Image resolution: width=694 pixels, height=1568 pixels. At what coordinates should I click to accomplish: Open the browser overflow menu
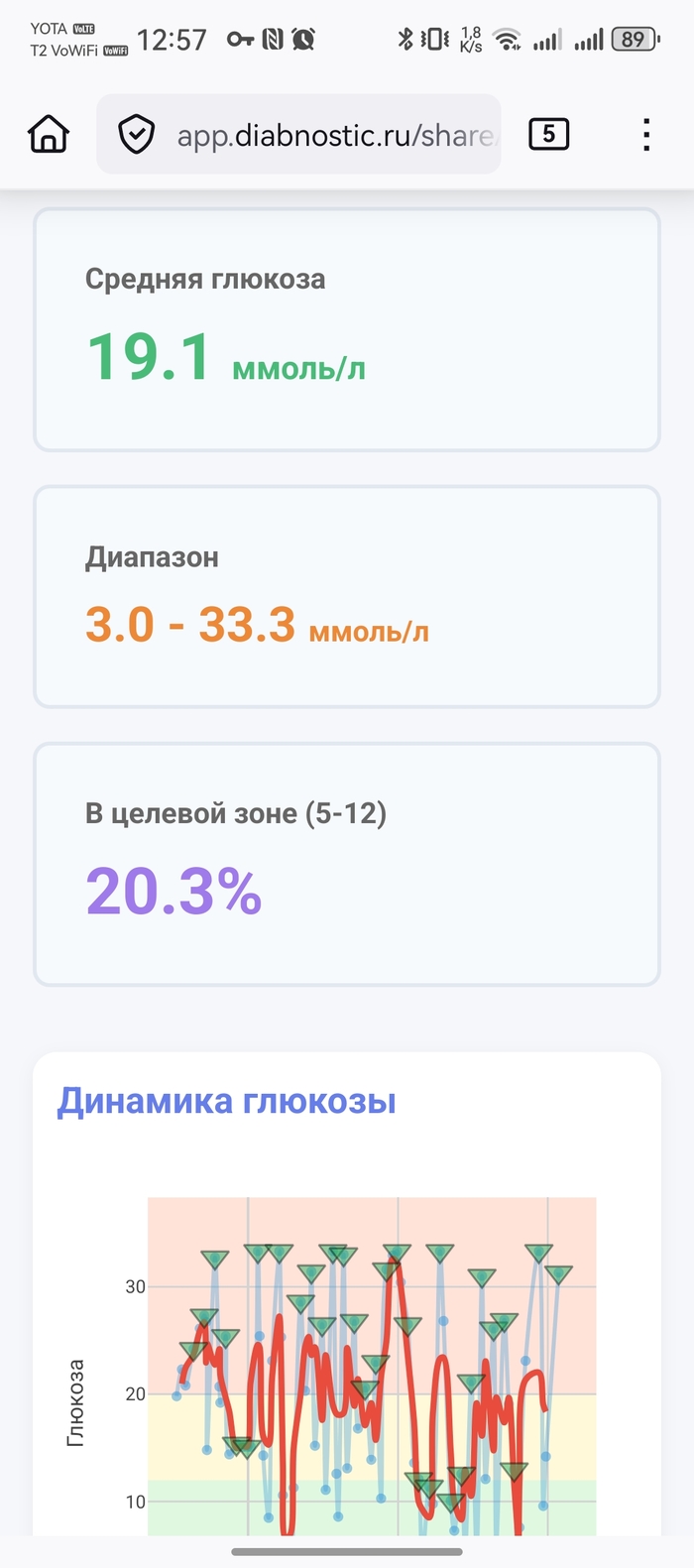point(645,135)
